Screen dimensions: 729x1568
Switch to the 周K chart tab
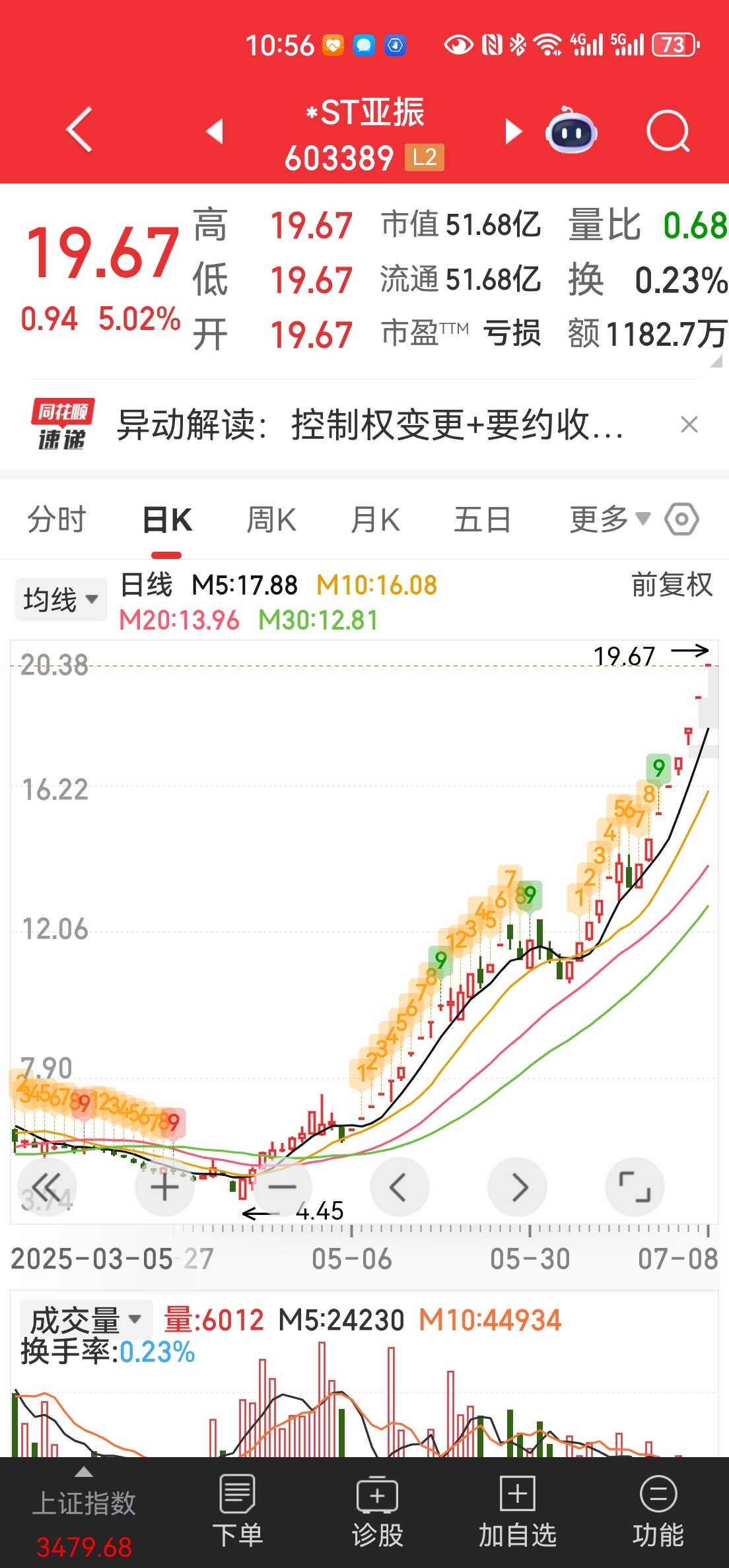(271, 519)
